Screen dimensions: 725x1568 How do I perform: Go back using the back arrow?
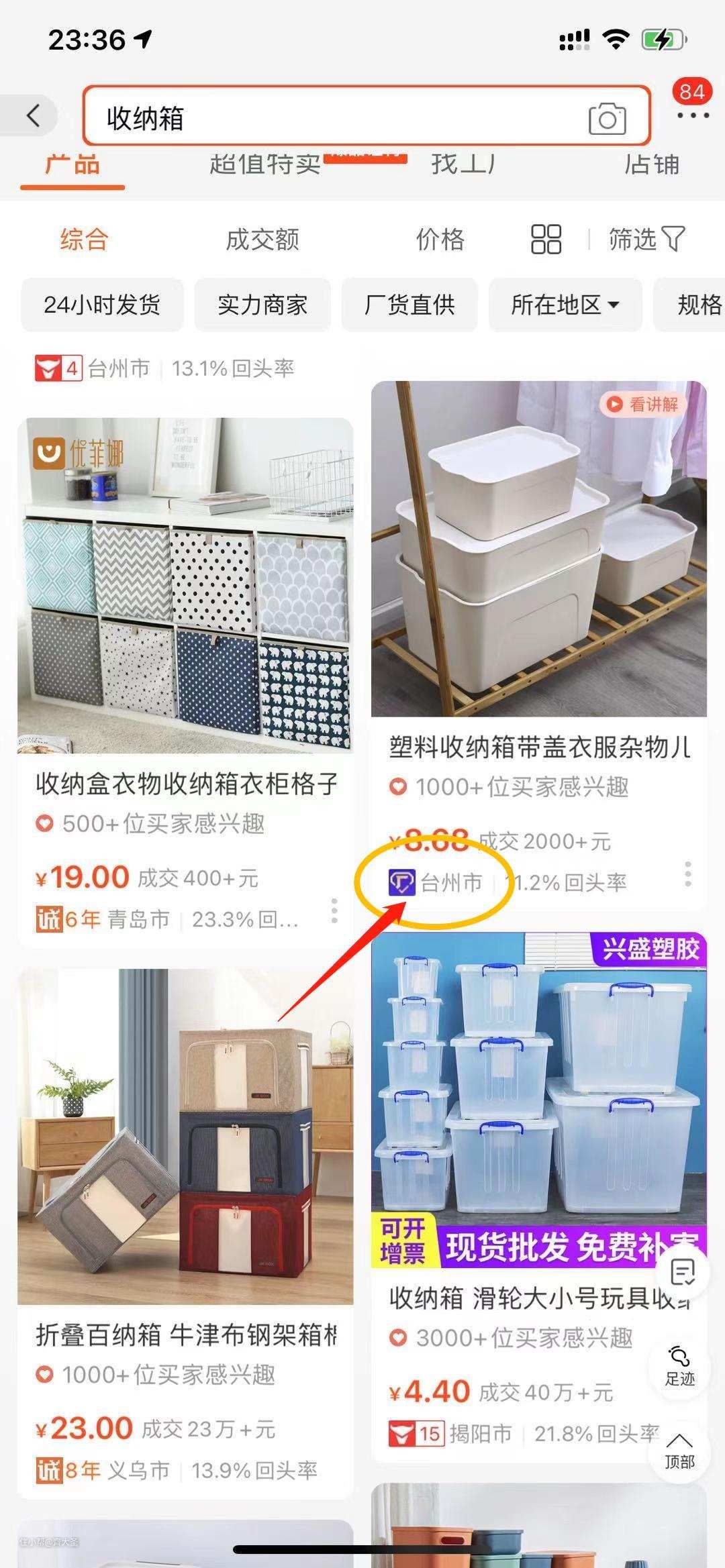point(34,116)
